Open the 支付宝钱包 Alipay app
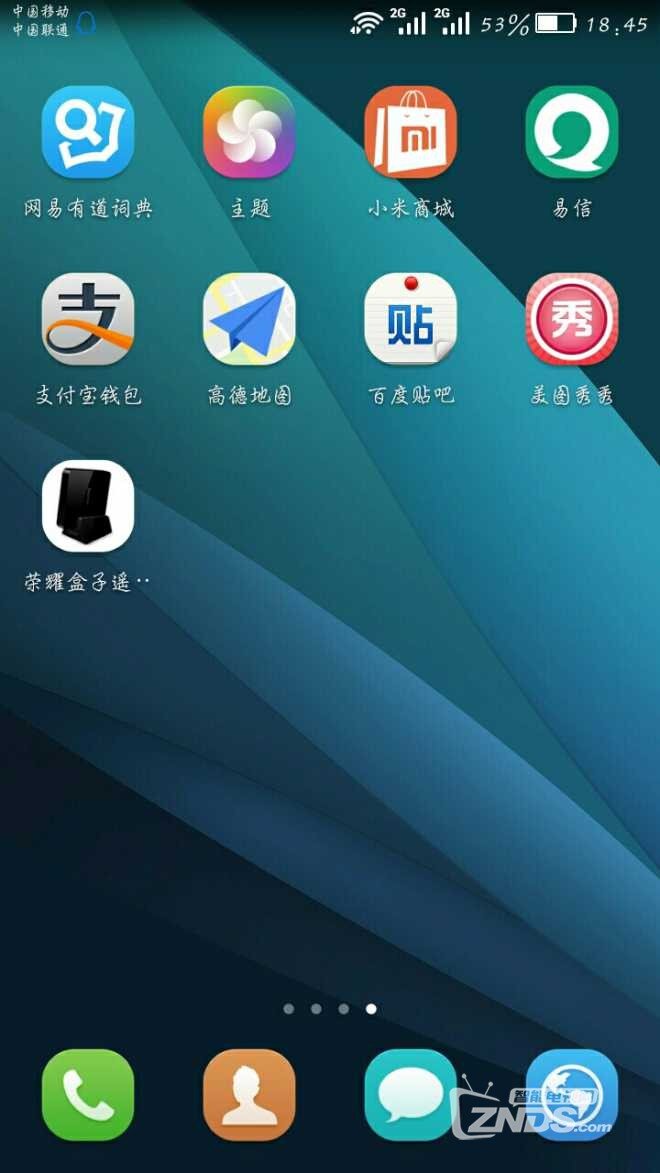Viewport: 660px width, 1173px height. pos(88,319)
